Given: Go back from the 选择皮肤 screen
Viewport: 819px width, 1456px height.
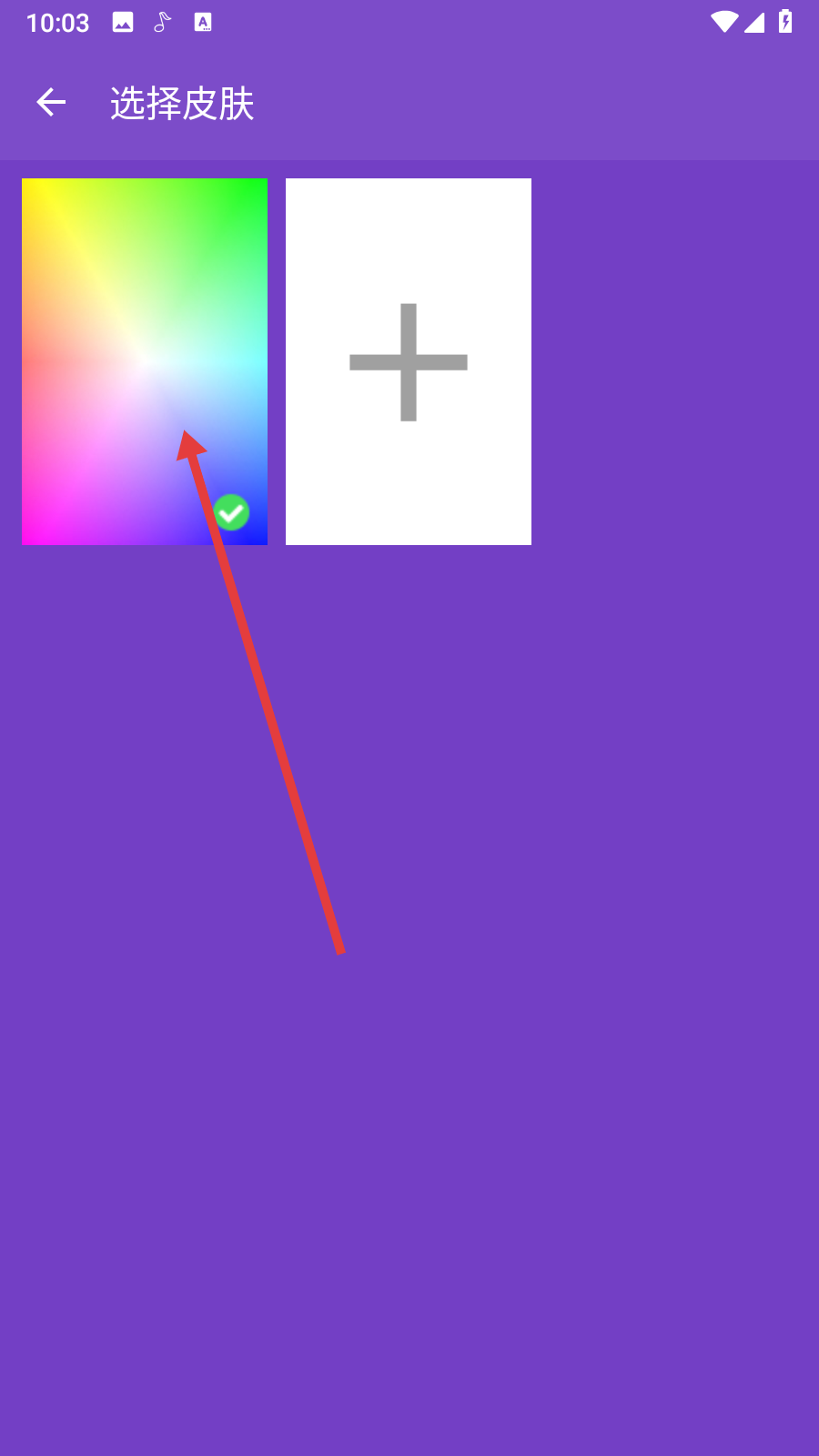Looking at the screenshot, I should (51, 103).
